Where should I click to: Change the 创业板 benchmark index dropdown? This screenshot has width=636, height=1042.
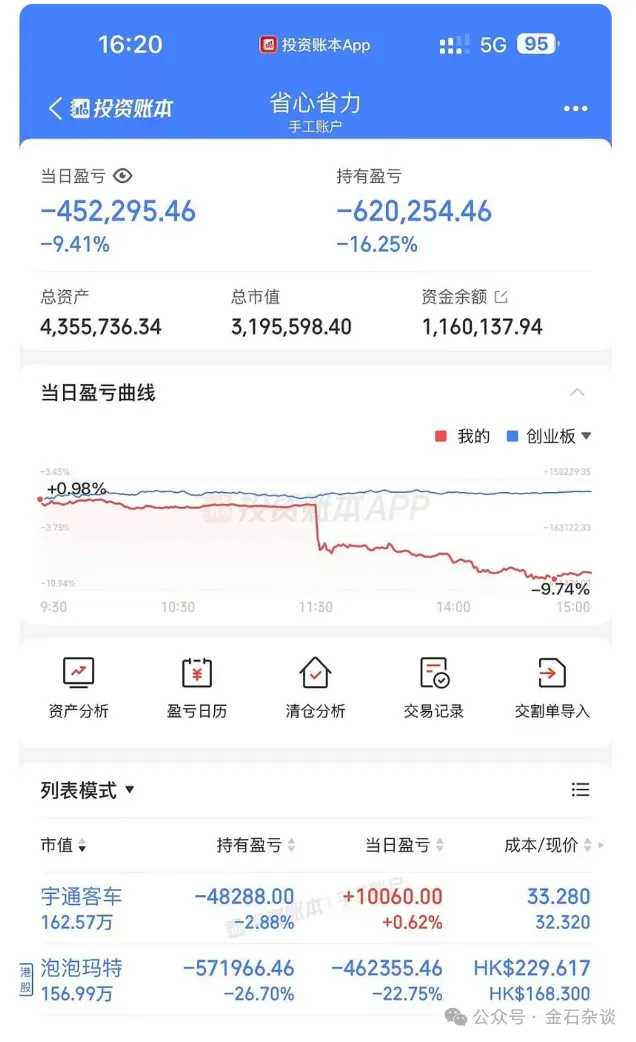(549, 436)
